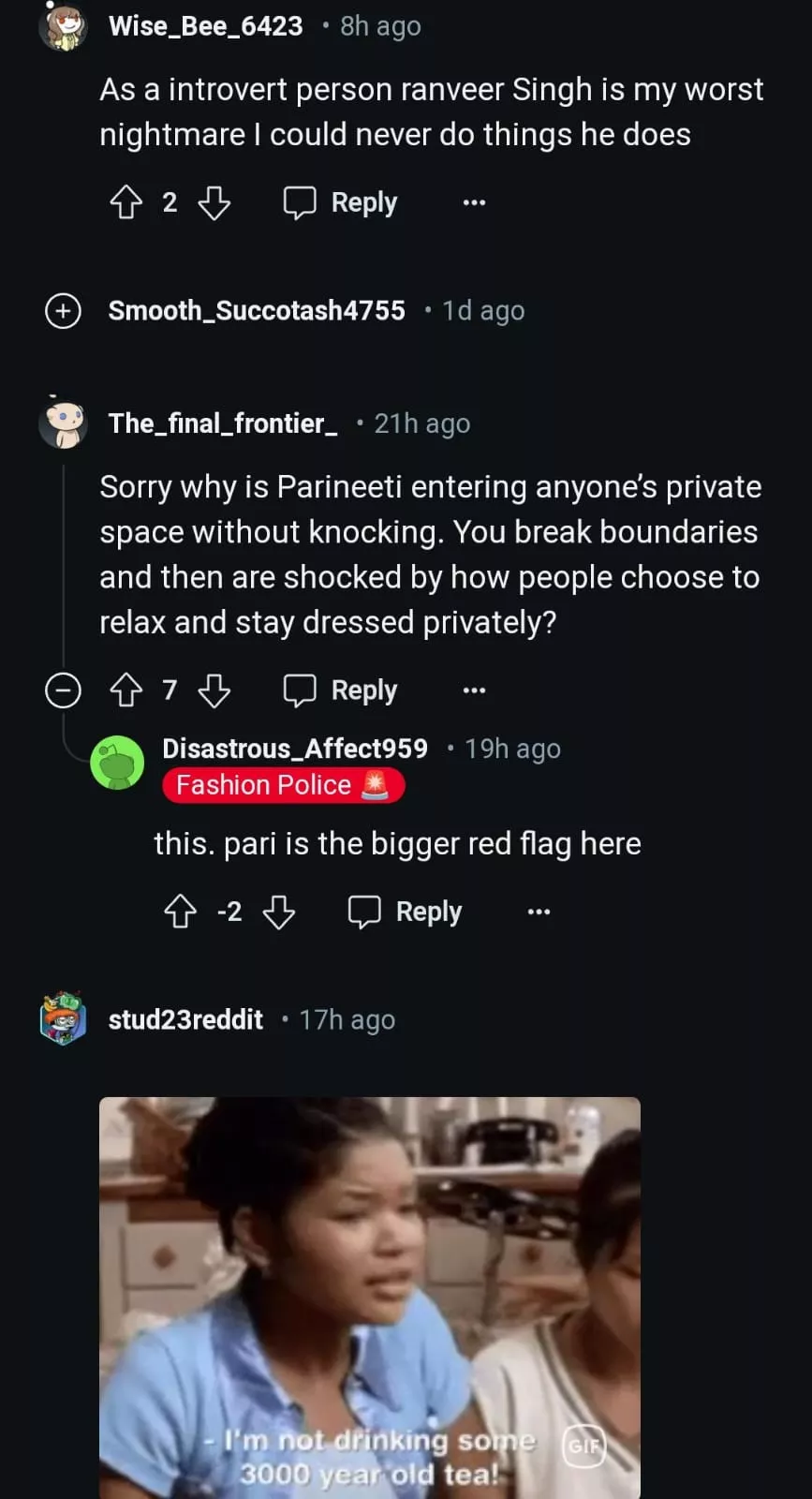Screen dimensions: 812x1499
Task: Open overflow menu on The_final_frontier_'s comment
Action: click(474, 690)
